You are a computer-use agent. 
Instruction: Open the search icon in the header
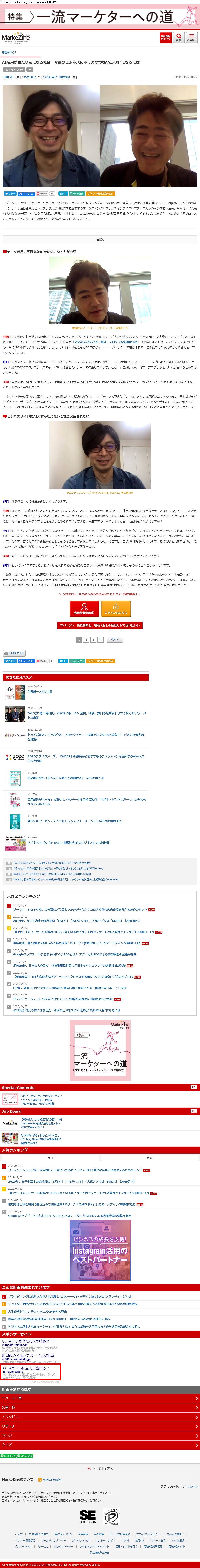point(179,37)
